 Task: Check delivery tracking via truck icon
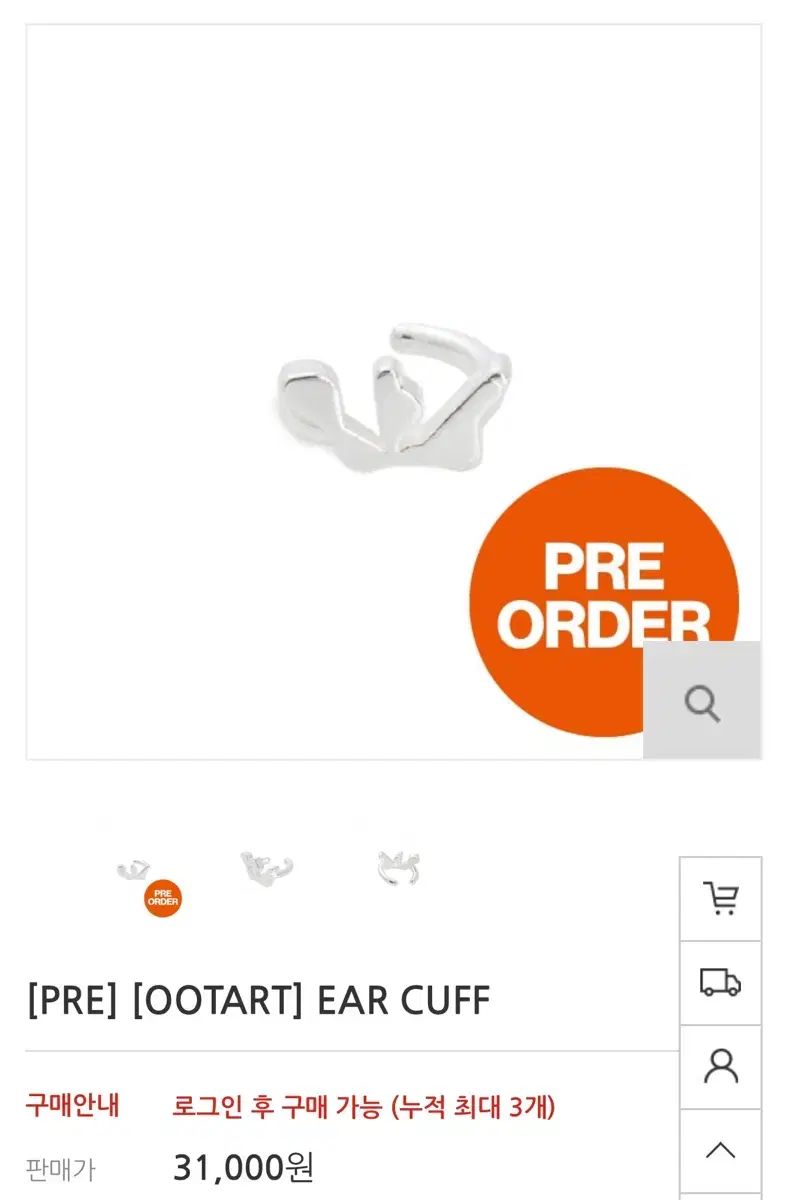[x=720, y=983]
